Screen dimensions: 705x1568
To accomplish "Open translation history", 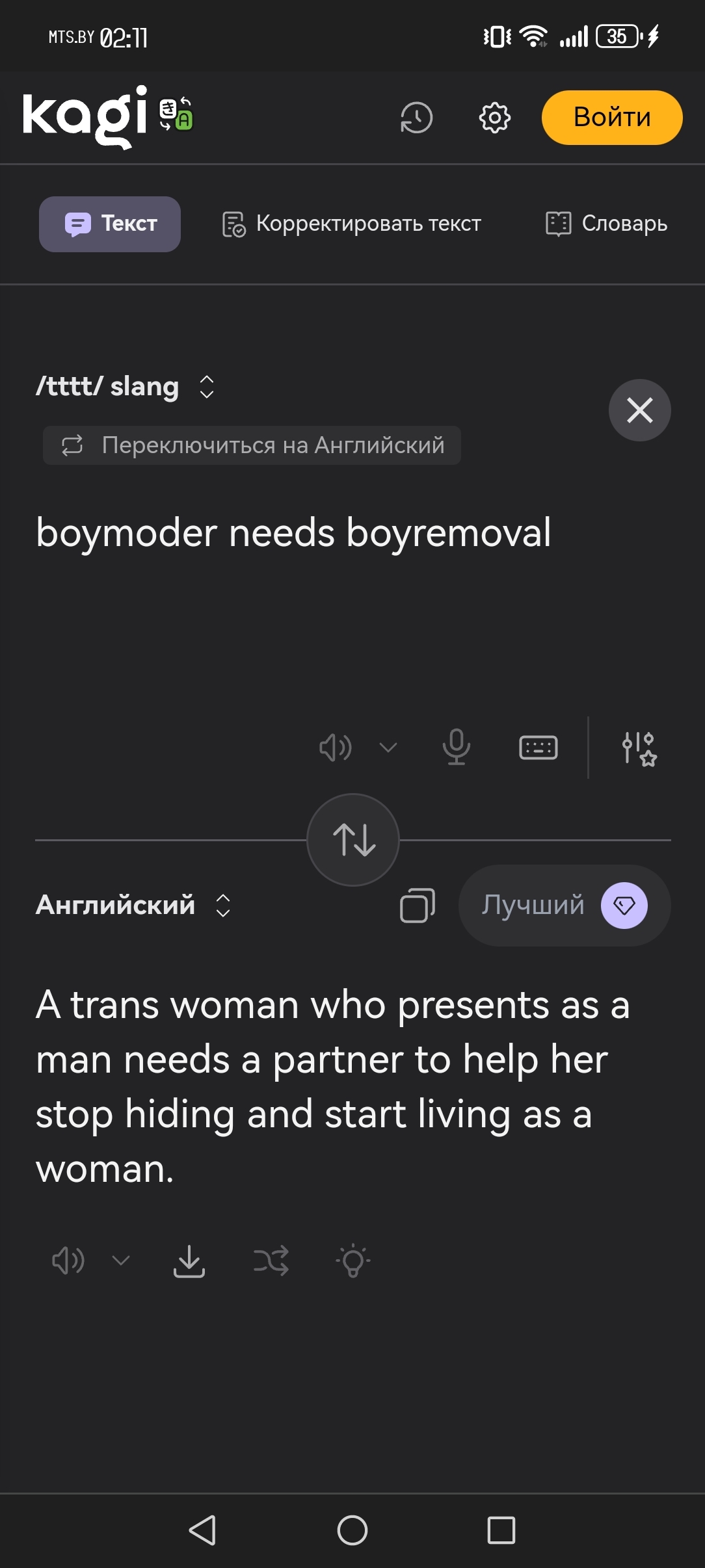I will (x=416, y=118).
